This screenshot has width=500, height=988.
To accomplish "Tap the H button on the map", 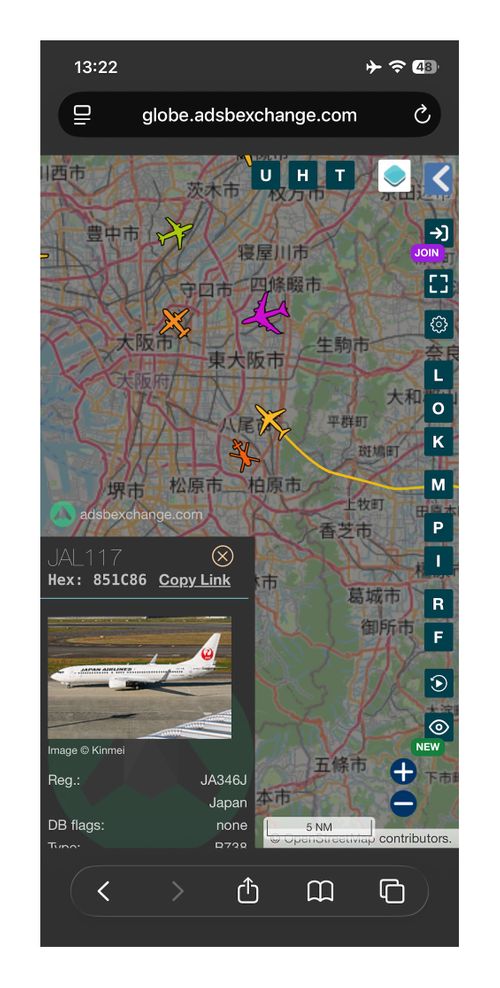I will 303,175.
